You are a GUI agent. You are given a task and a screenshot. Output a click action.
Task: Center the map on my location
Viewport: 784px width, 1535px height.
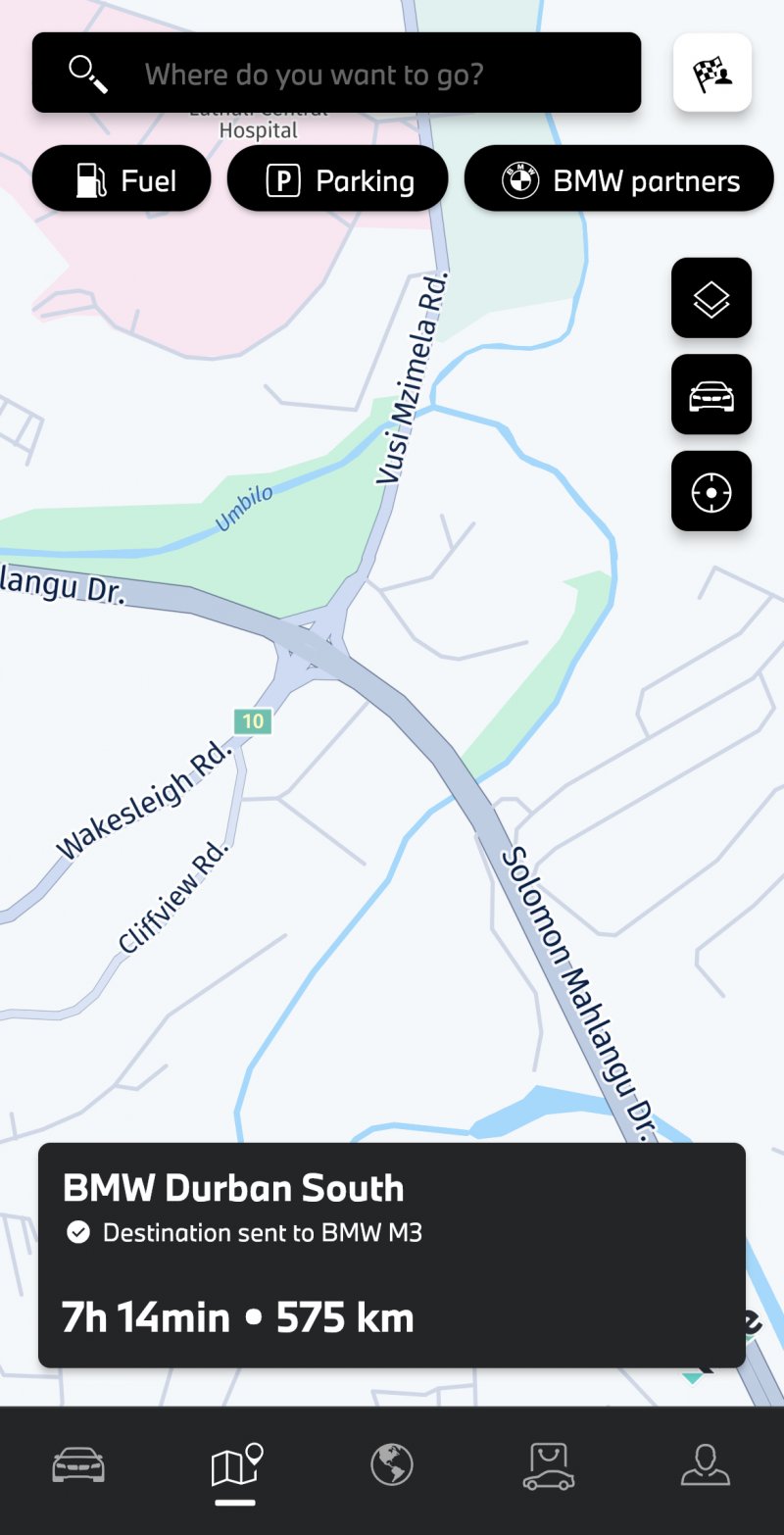click(711, 492)
